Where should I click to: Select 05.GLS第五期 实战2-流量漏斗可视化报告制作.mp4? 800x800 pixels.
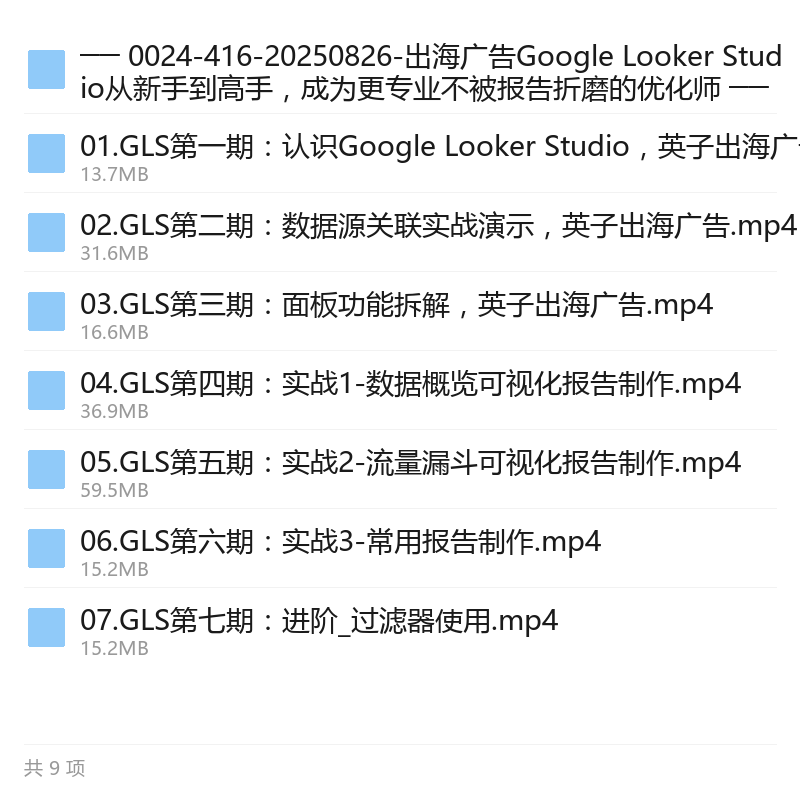click(x=401, y=470)
